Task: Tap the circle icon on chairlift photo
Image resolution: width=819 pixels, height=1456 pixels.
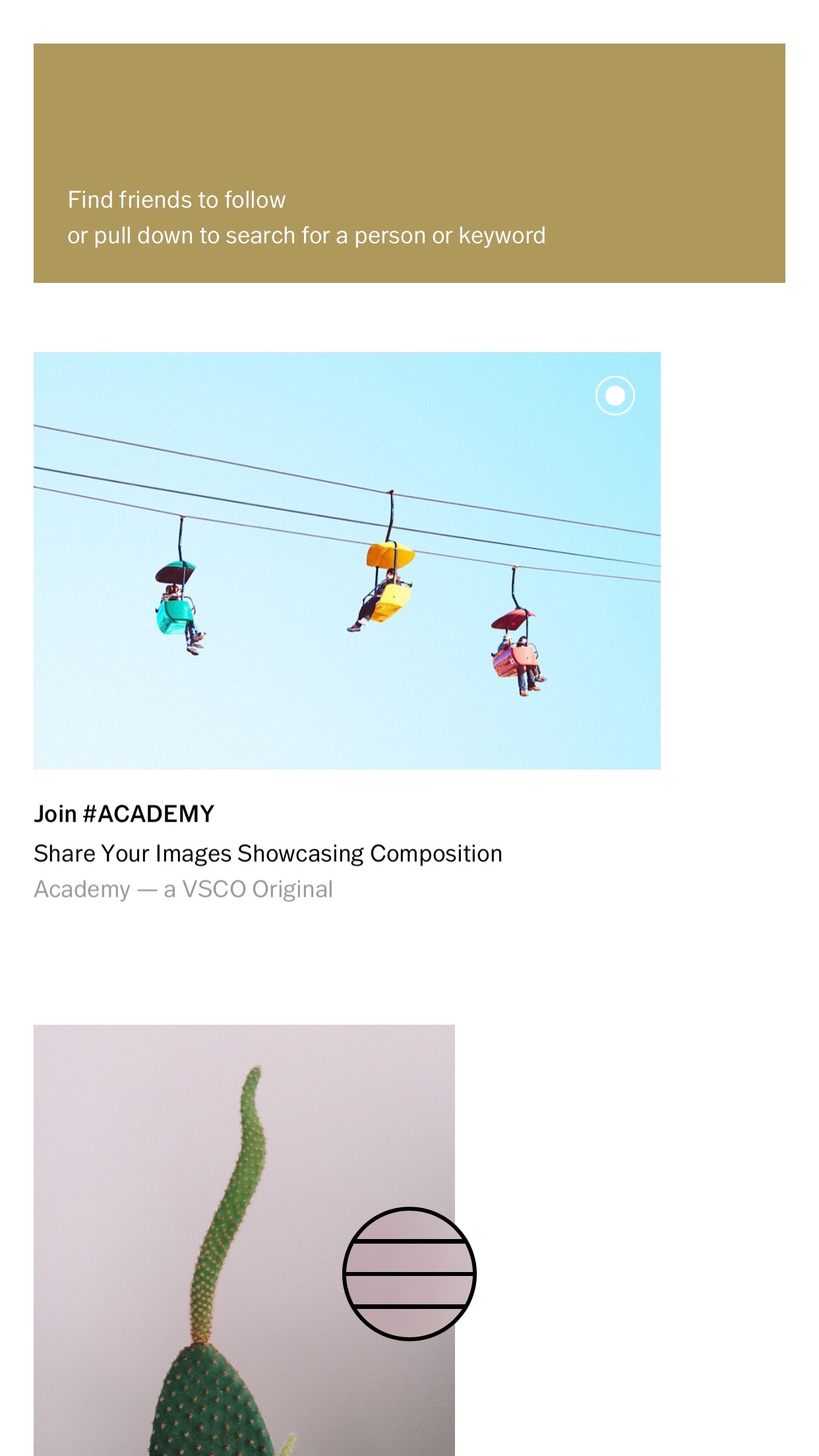Action: click(x=615, y=396)
